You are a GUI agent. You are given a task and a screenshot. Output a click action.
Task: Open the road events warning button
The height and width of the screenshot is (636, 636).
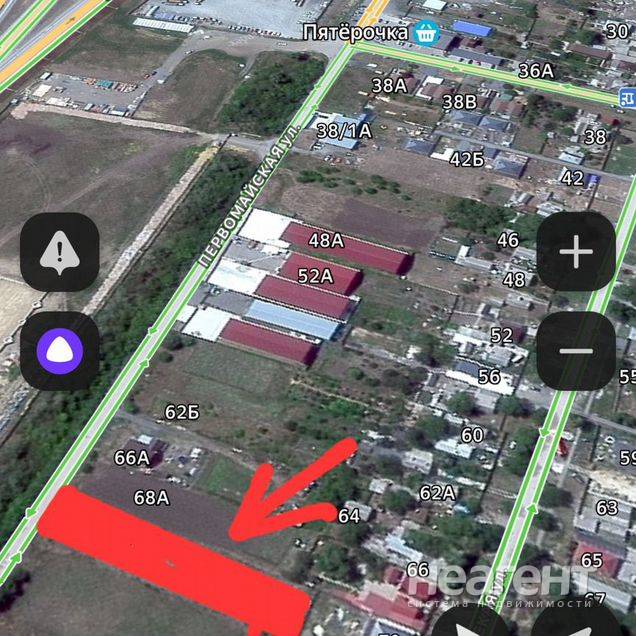tap(60, 252)
